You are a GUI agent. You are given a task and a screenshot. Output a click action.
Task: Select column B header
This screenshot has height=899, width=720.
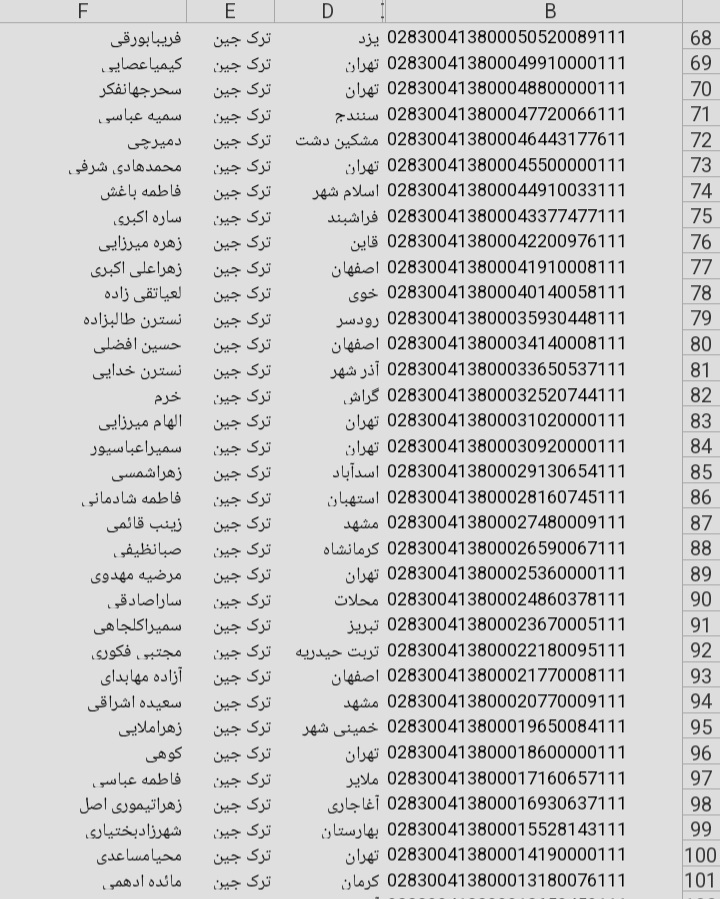click(x=550, y=11)
